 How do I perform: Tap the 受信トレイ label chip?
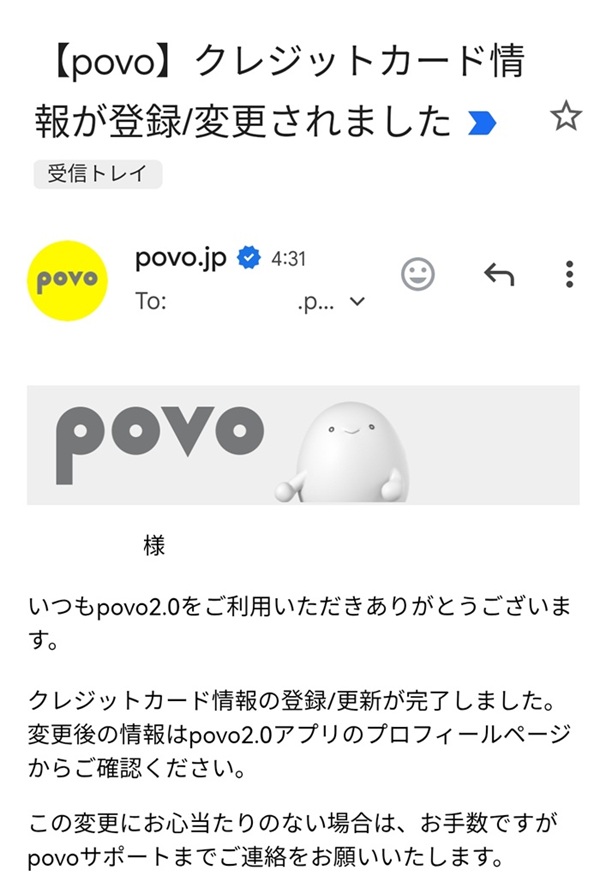(x=97, y=173)
